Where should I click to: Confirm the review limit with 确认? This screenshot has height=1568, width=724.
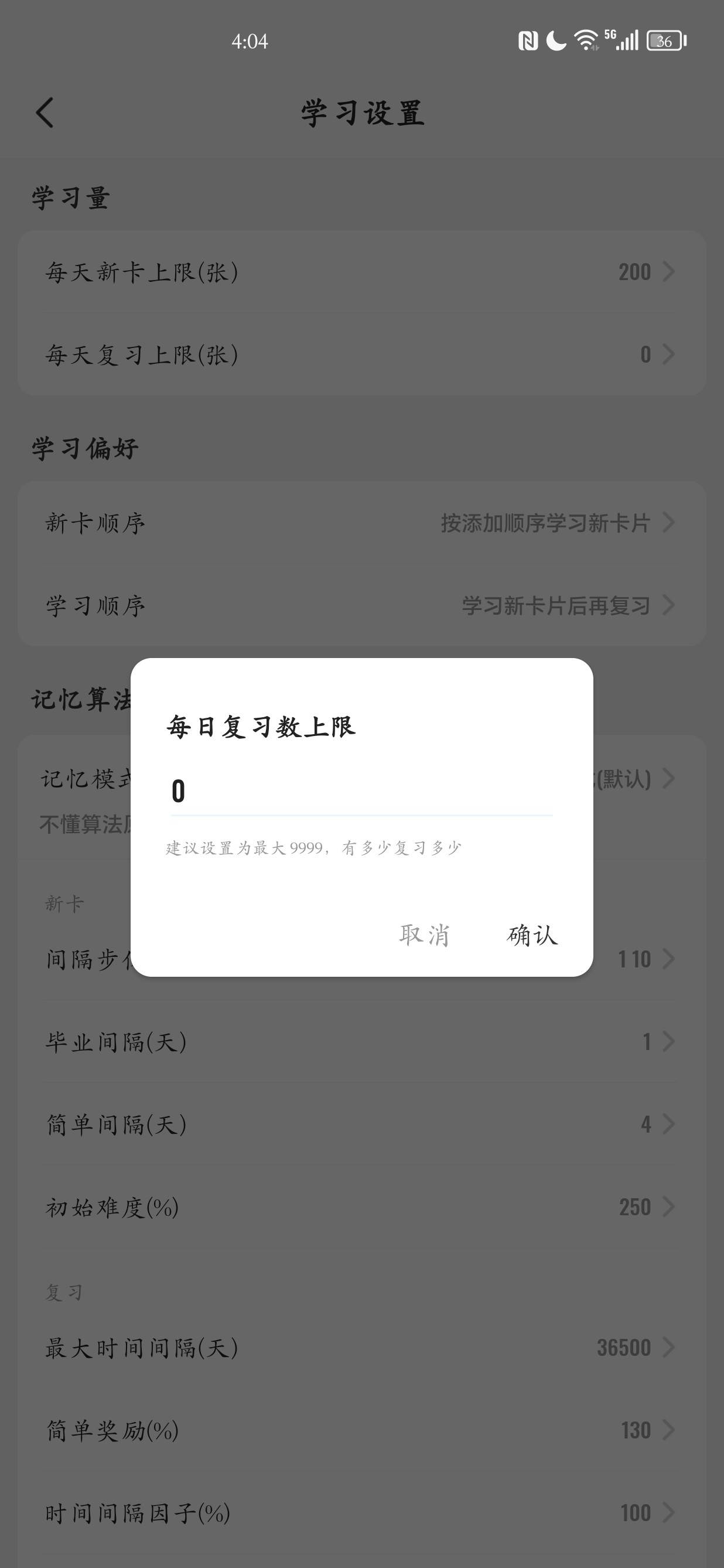point(532,935)
